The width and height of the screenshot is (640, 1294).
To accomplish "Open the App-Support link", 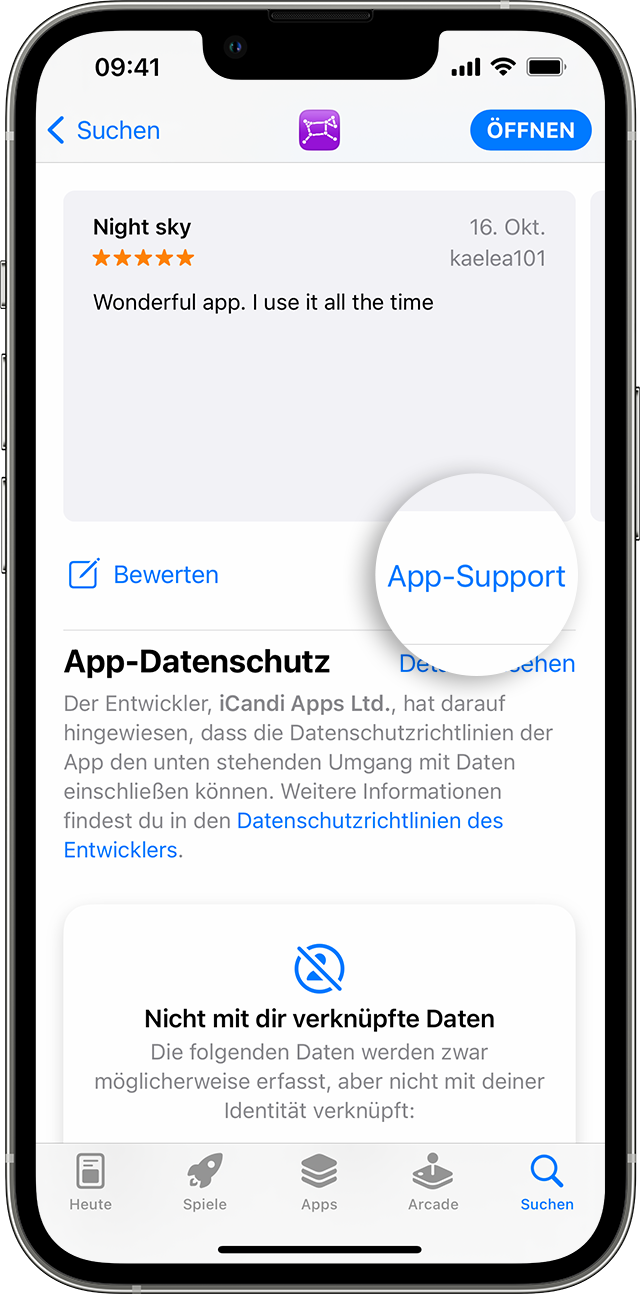I will coord(476,576).
